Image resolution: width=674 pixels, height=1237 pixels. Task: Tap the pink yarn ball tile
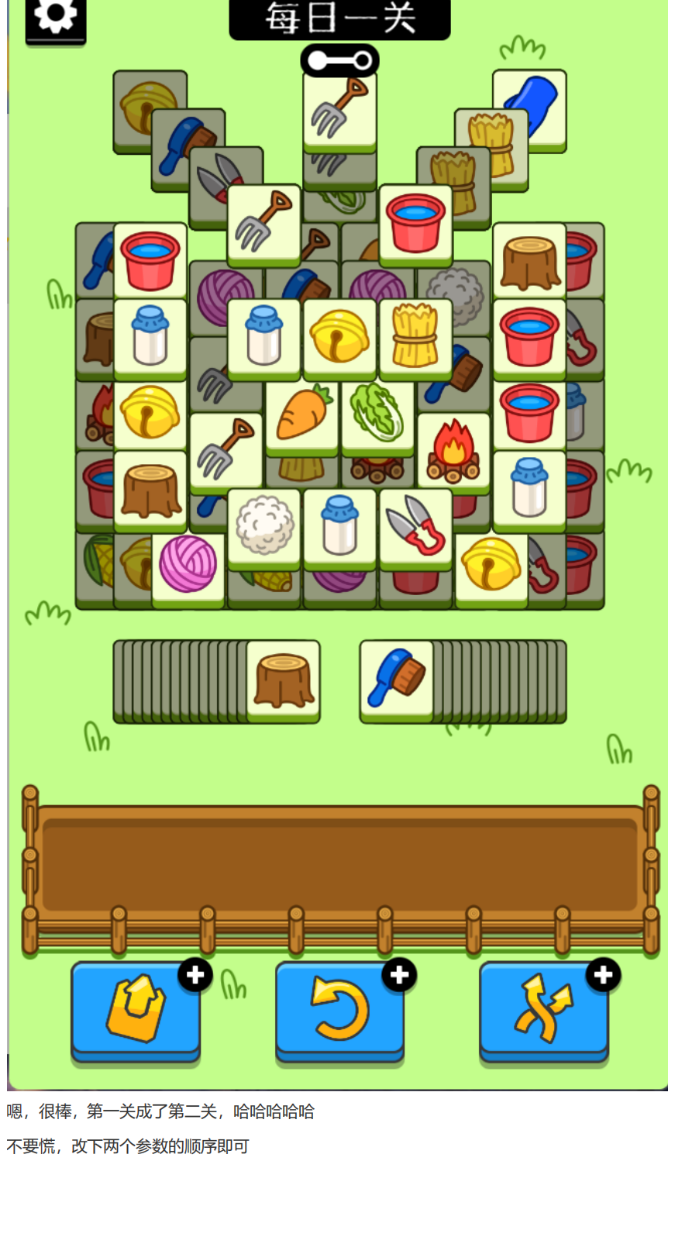188,564
